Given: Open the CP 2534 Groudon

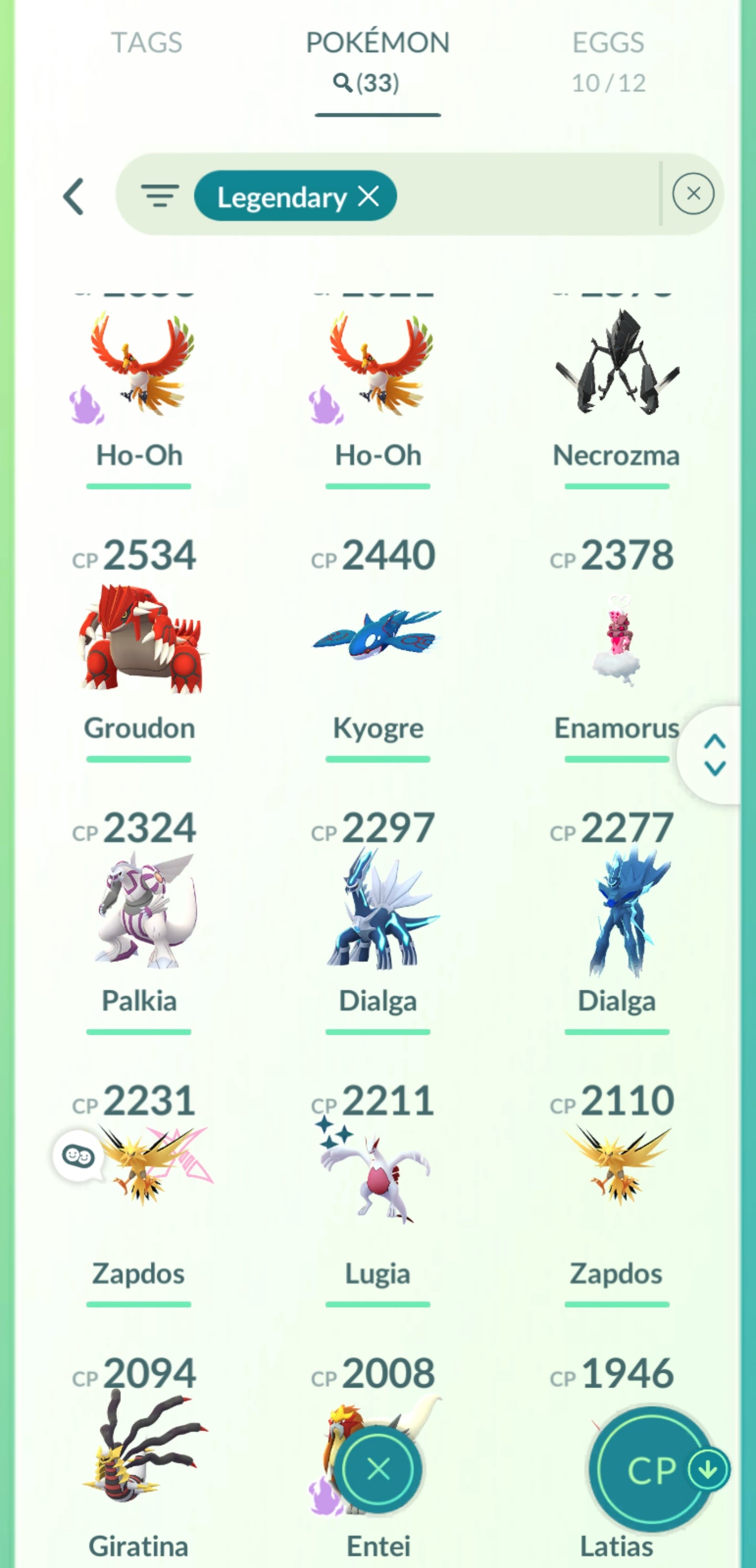Looking at the screenshot, I should (x=140, y=639).
